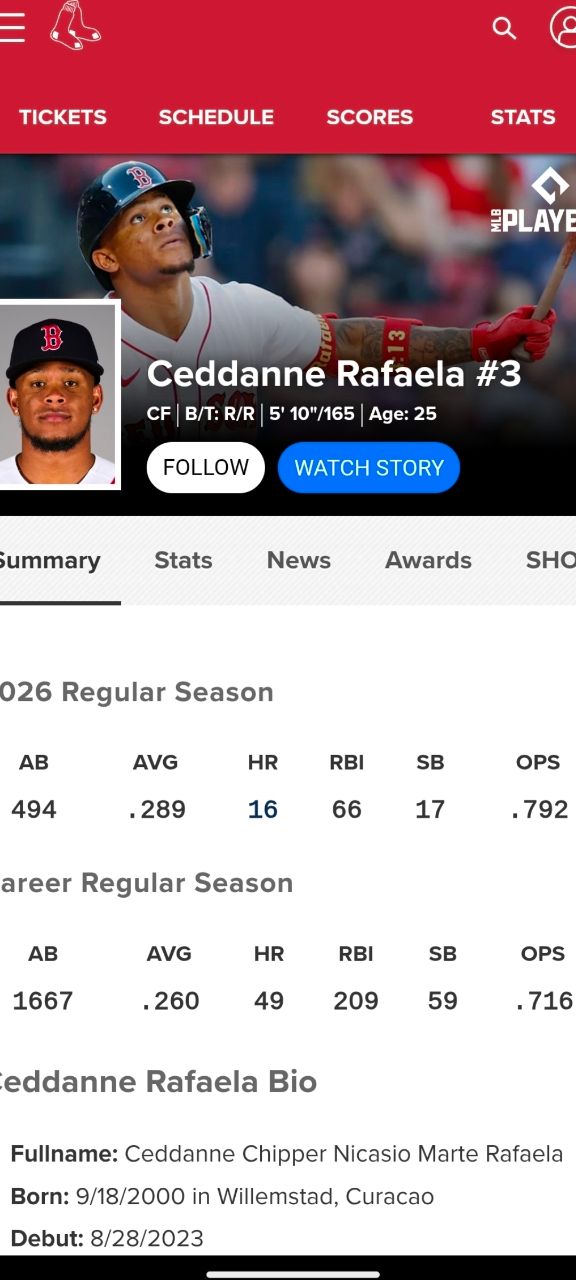The height and width of the screenshot is (1280, 576).
Task: Tap the Red Sox logo
Action: [x=75, y=25]
